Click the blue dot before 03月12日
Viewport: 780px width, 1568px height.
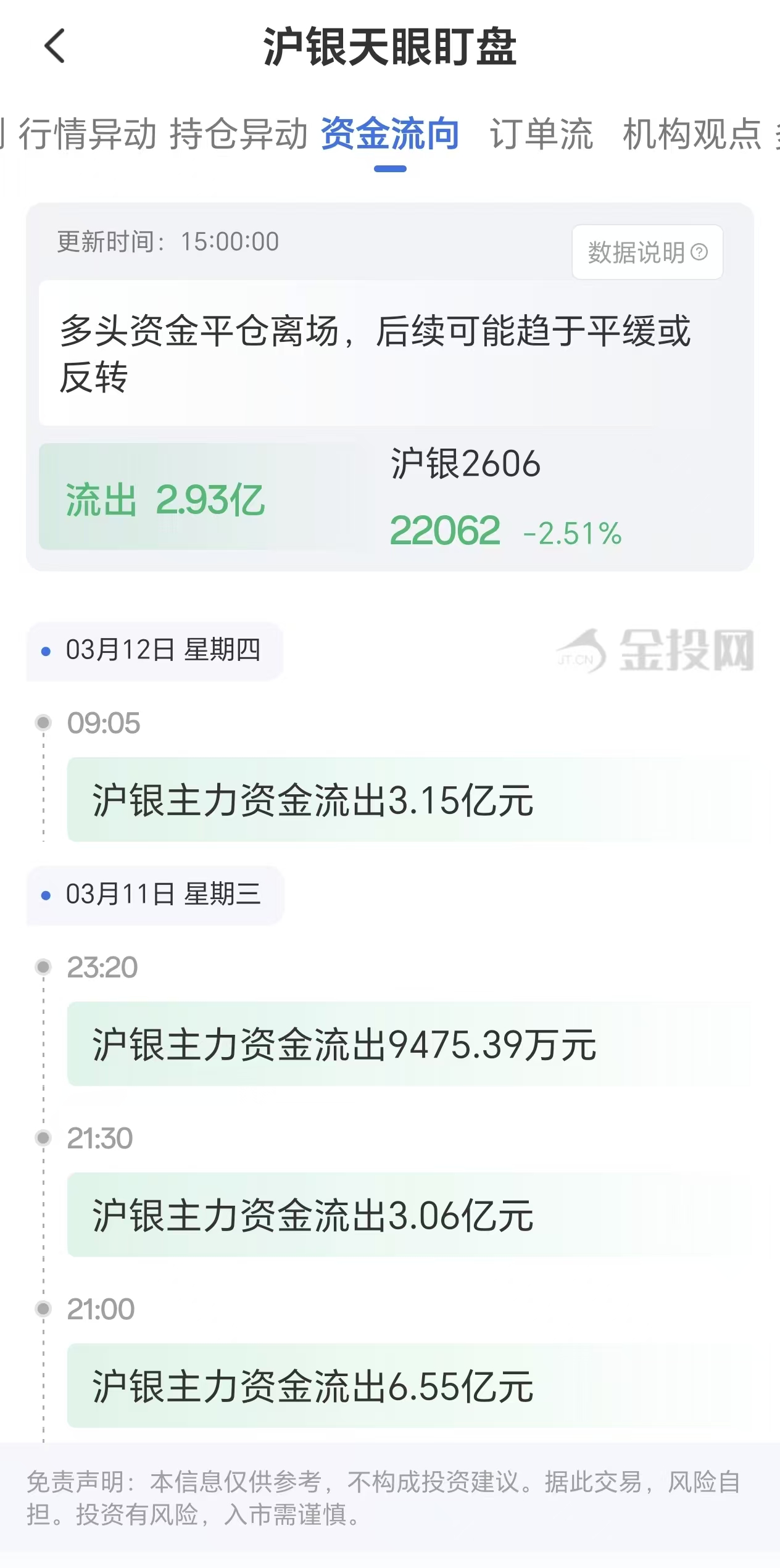click(x=44, y=651)
